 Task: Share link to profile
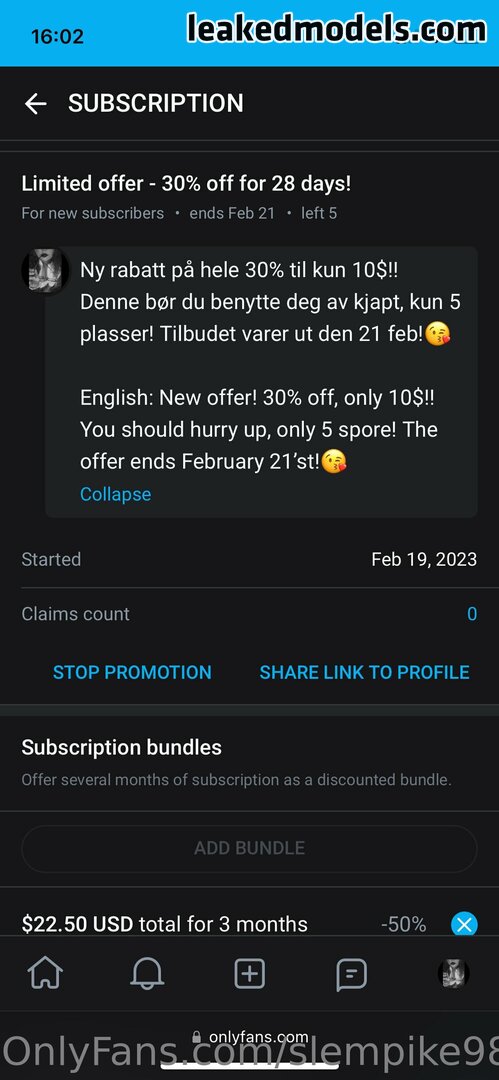[x=365, y=672]
